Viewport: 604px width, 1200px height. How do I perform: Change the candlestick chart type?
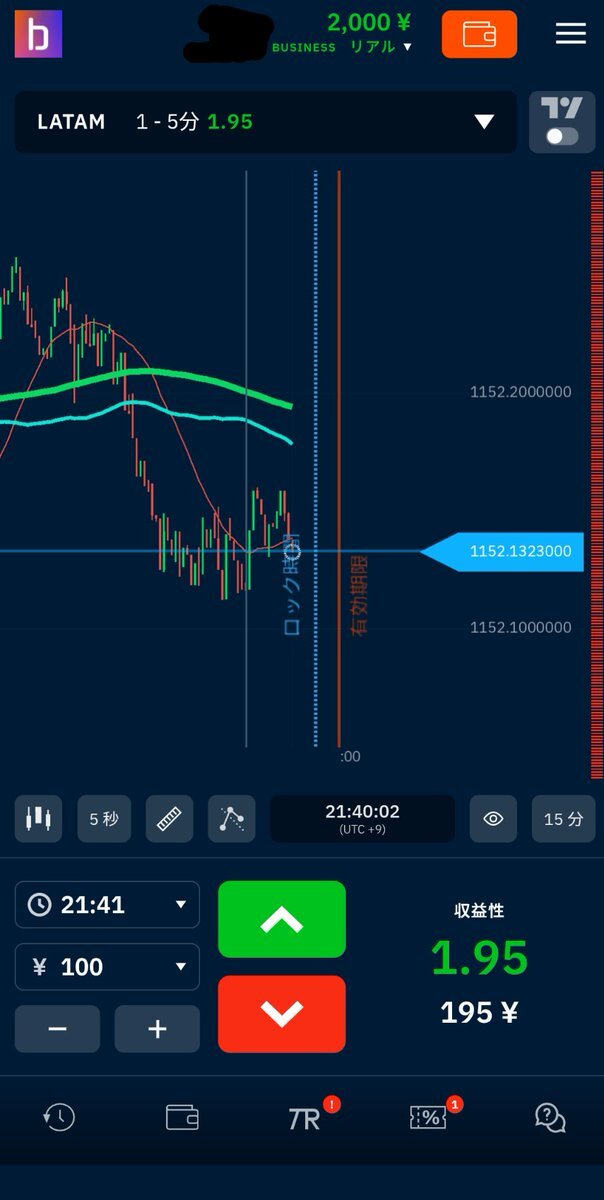pos(38,819)
